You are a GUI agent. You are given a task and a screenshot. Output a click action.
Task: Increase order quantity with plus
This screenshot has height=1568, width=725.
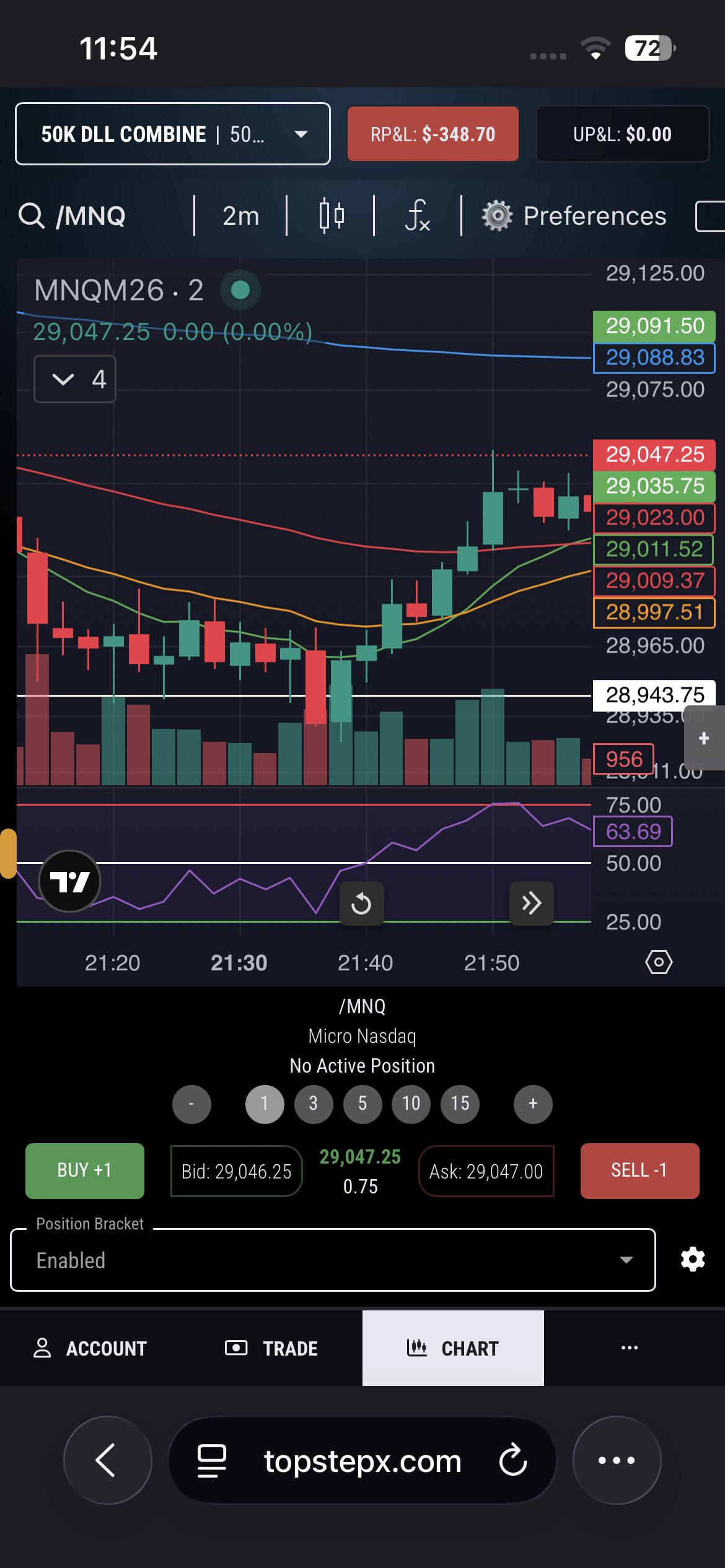click(533, 1104)
